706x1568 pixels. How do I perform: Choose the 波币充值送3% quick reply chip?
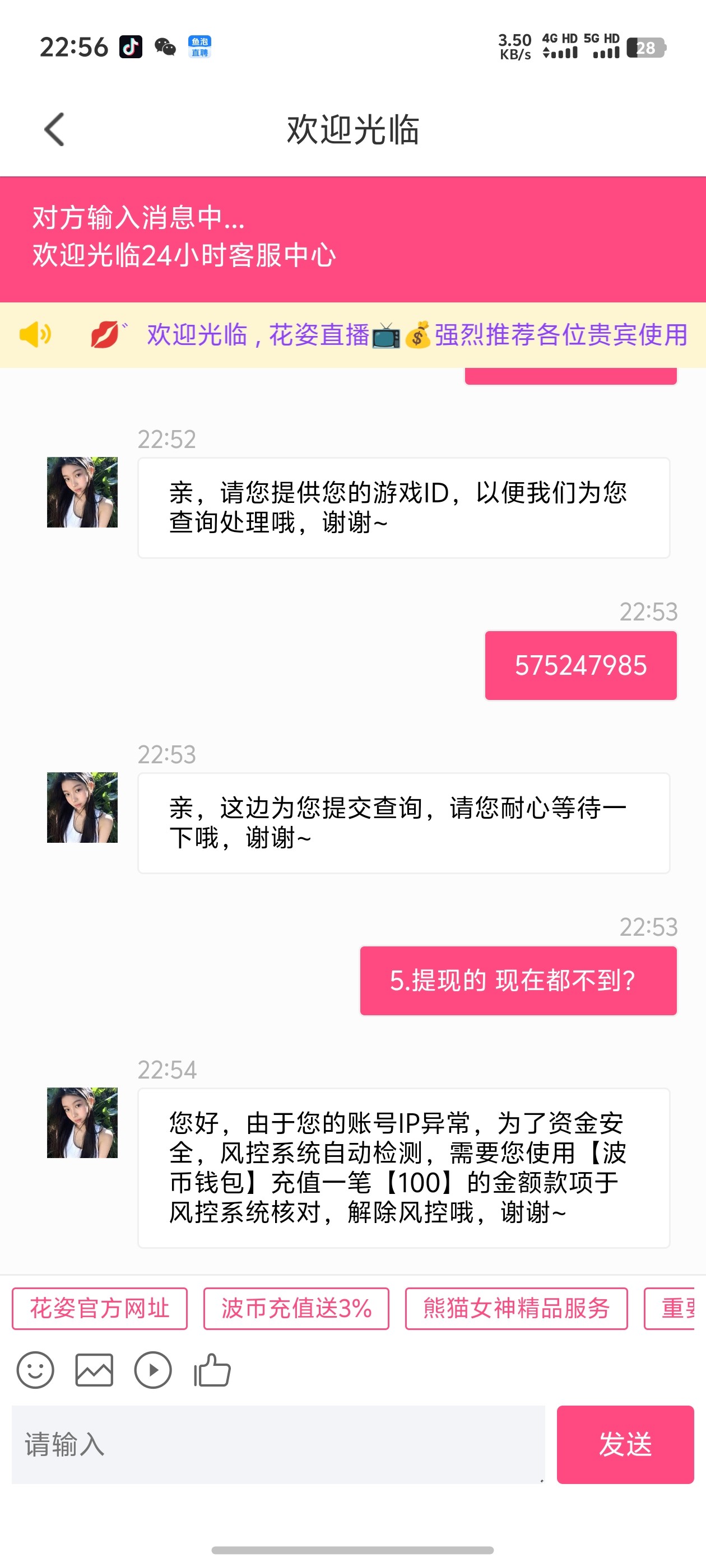(x=296, y=1309)
